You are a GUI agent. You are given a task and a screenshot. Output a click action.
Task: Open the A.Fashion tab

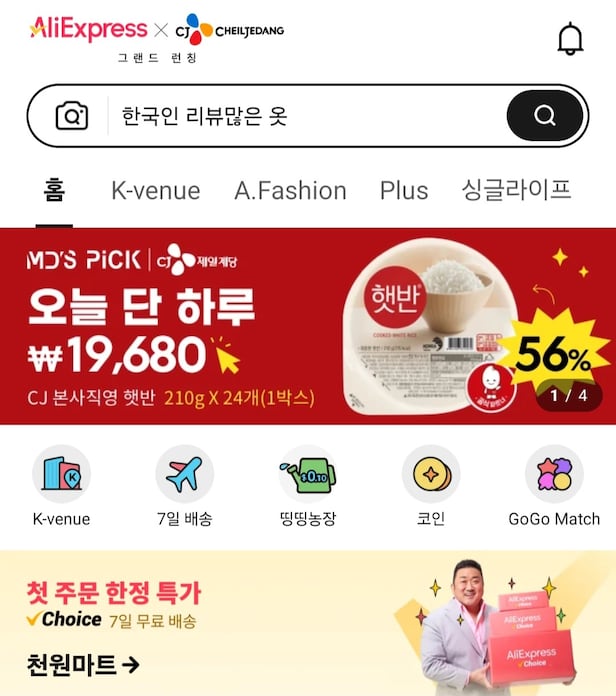point(290,190)
